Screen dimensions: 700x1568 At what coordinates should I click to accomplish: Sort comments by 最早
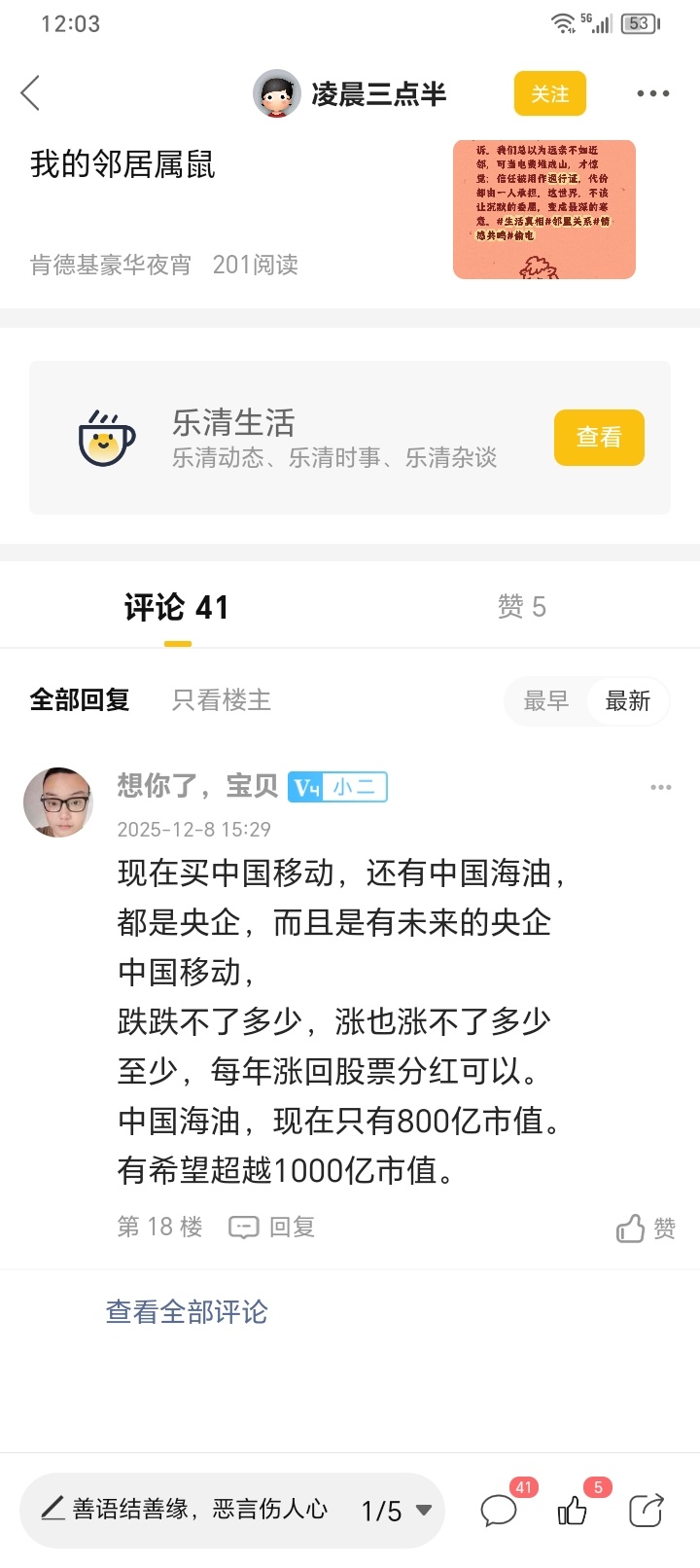click(545, 701)
